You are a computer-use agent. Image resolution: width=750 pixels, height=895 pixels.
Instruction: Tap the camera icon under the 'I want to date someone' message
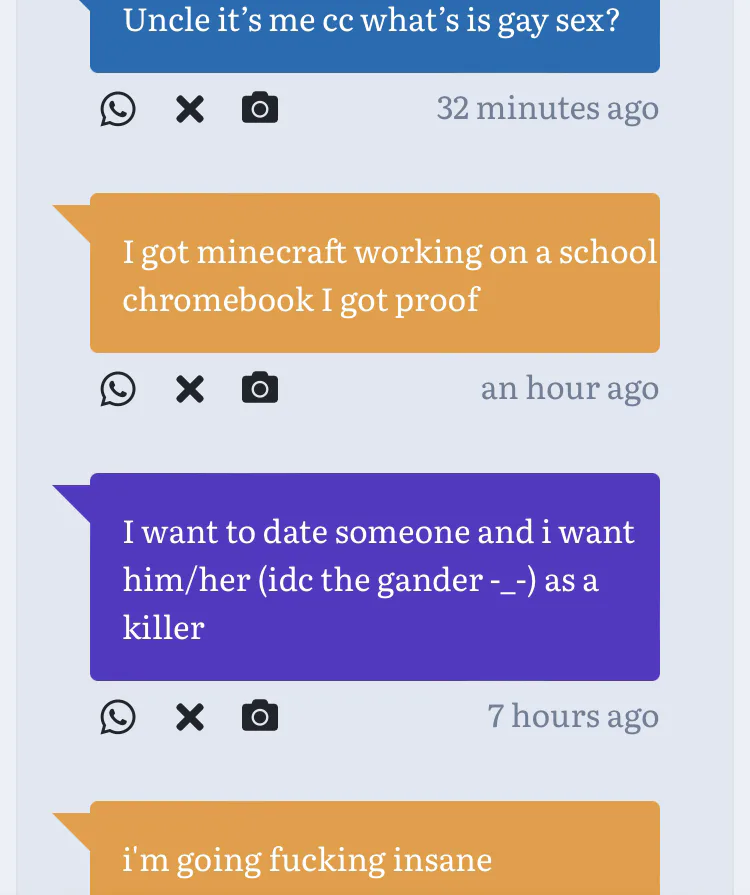[x=260, y=716]
